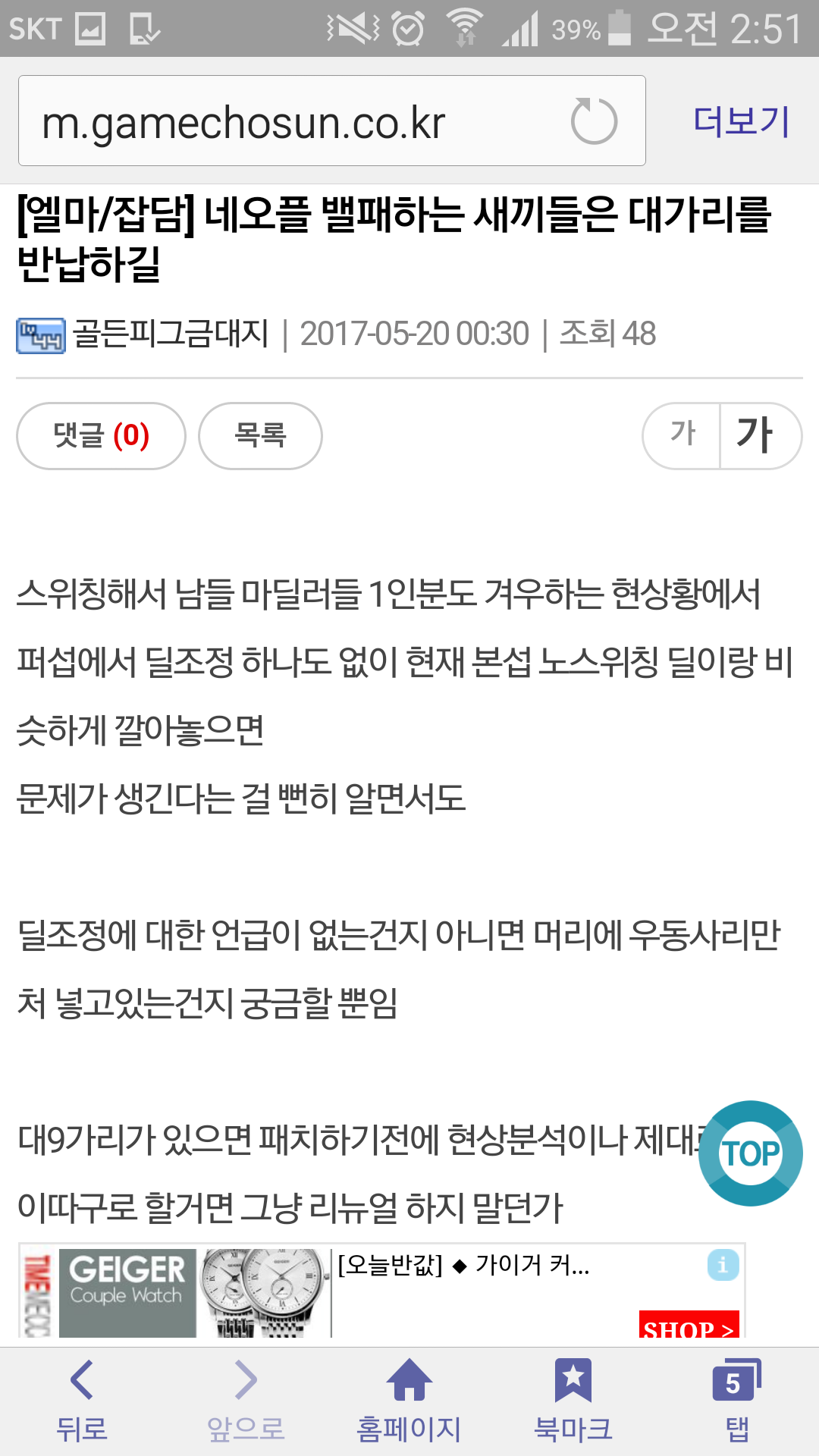
Task: Select the smaller 가 font size
Action: click(682, 435)
